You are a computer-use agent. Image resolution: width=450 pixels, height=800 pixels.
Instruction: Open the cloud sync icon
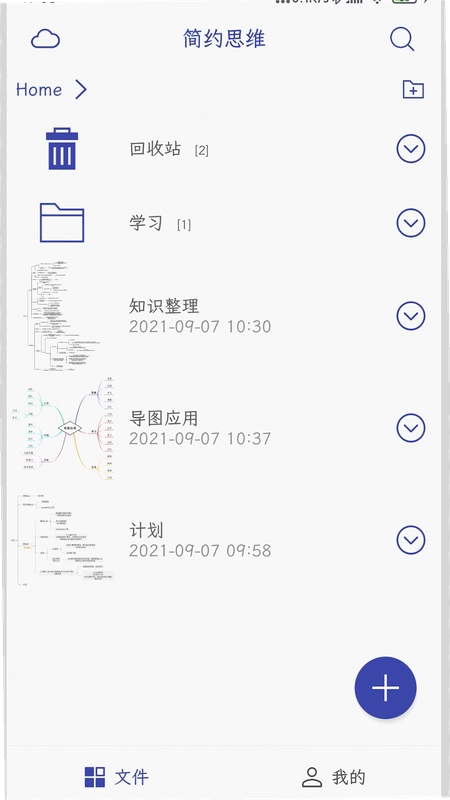click(45, 39)
